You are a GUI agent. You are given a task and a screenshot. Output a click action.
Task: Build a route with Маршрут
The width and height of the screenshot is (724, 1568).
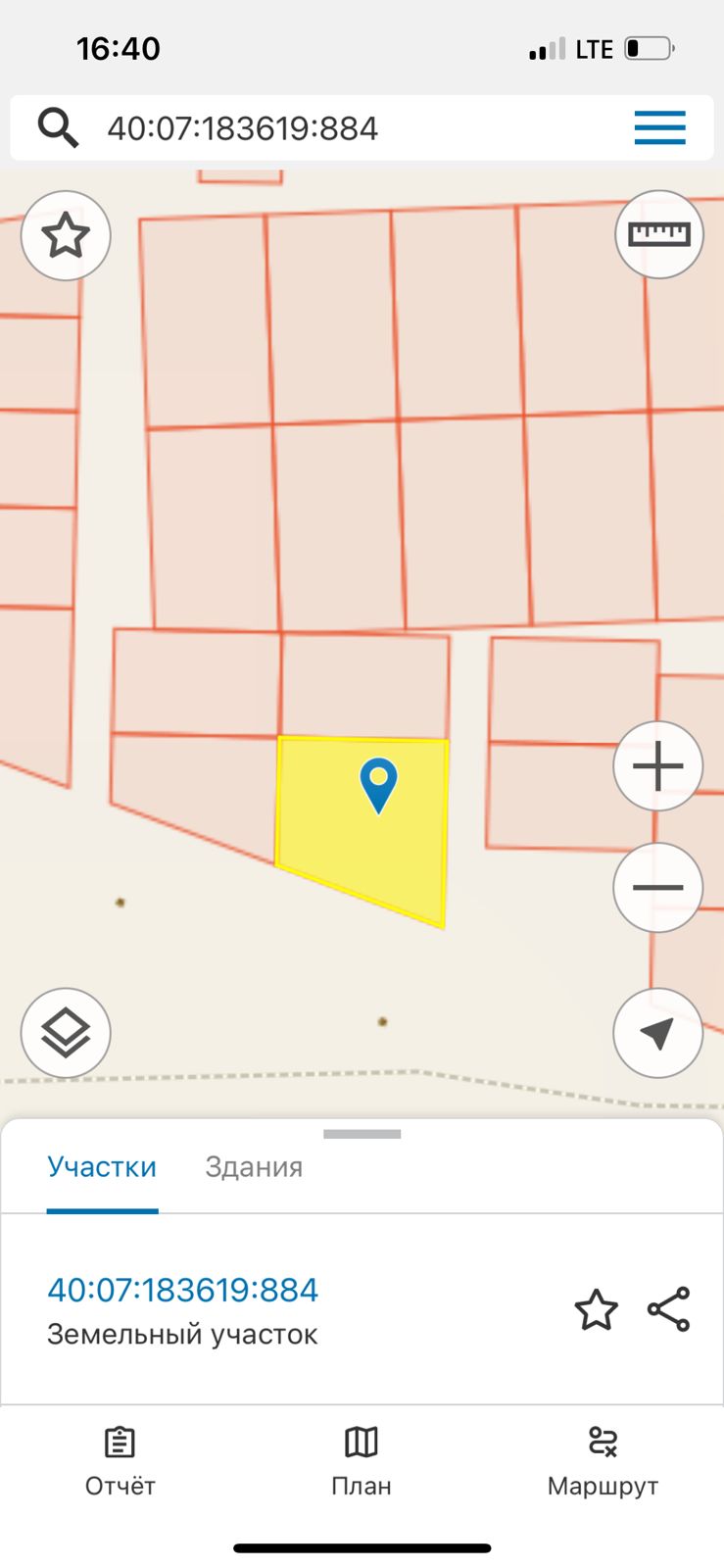pos(603,1461)
